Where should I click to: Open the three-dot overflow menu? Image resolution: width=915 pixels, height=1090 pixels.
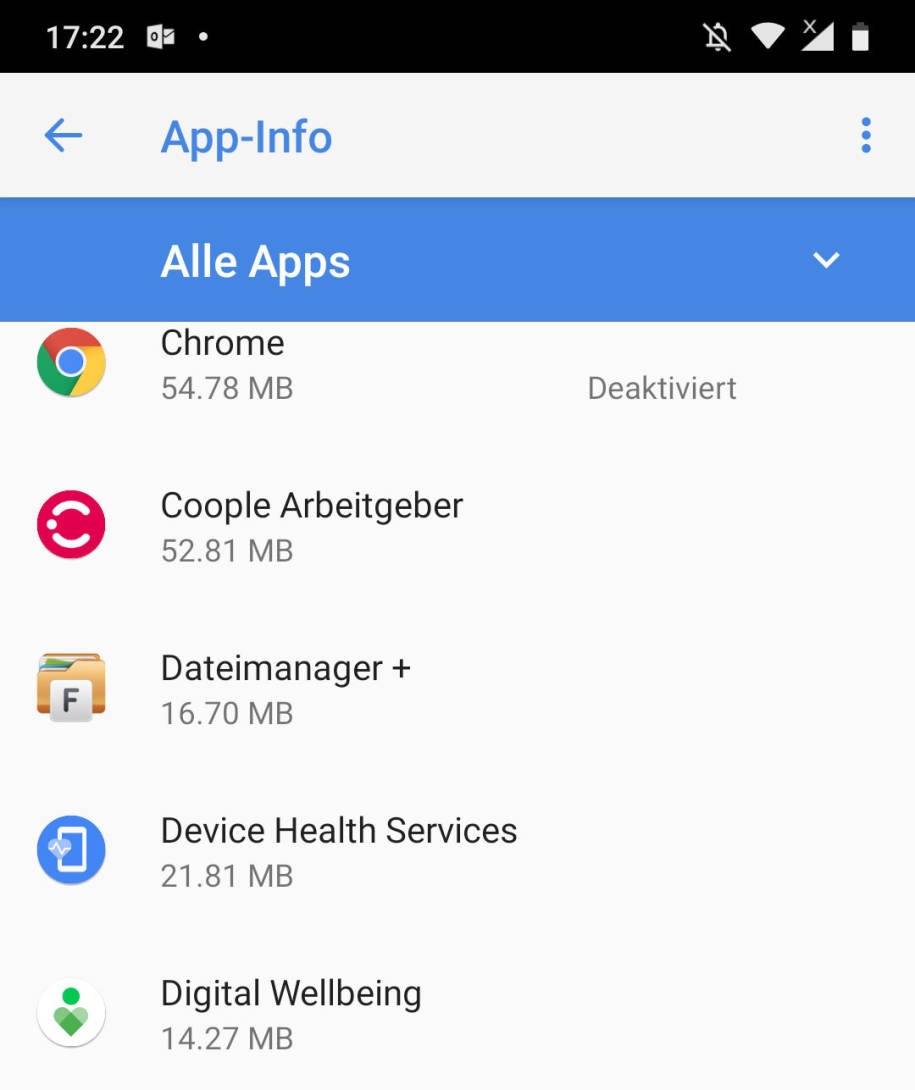pyautogui.click(x=865, y=135)
